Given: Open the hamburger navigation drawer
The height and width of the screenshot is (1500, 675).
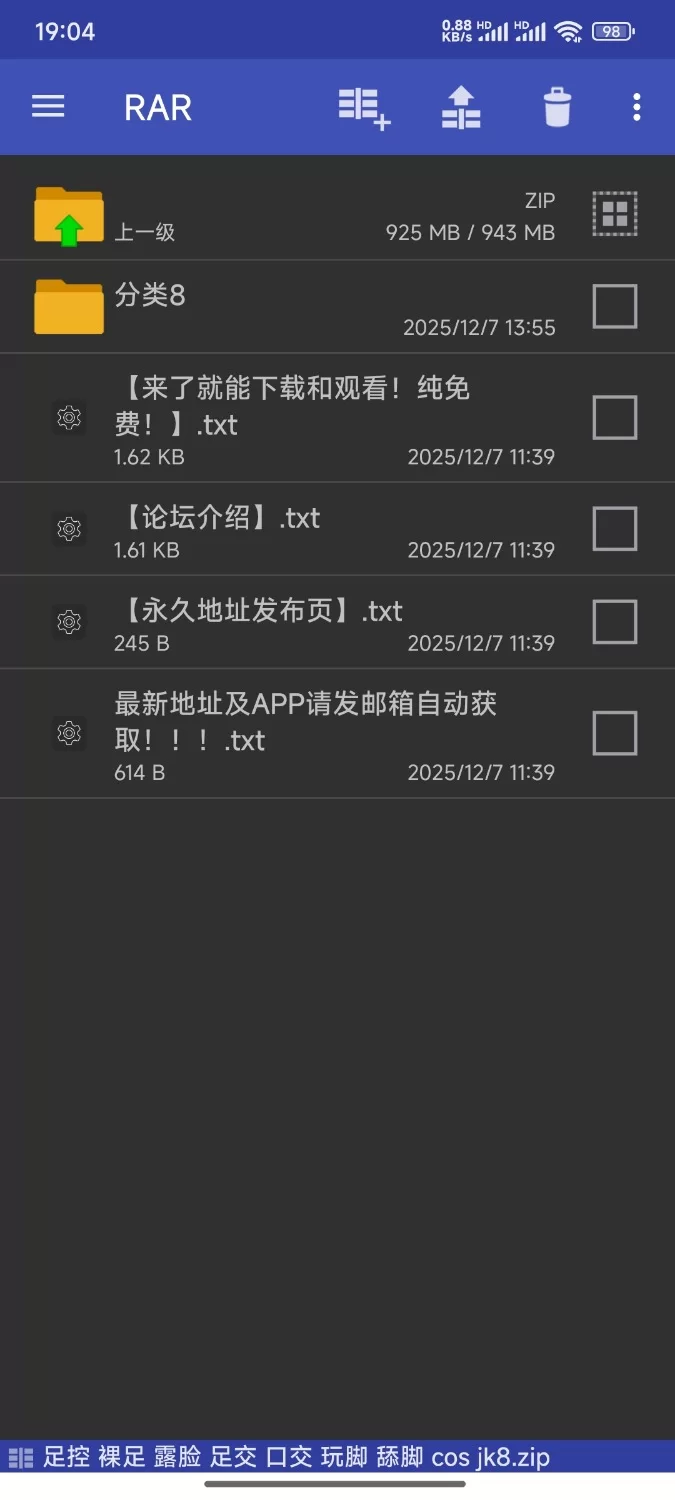Looking at the screenshot, I should click(48, 107).
